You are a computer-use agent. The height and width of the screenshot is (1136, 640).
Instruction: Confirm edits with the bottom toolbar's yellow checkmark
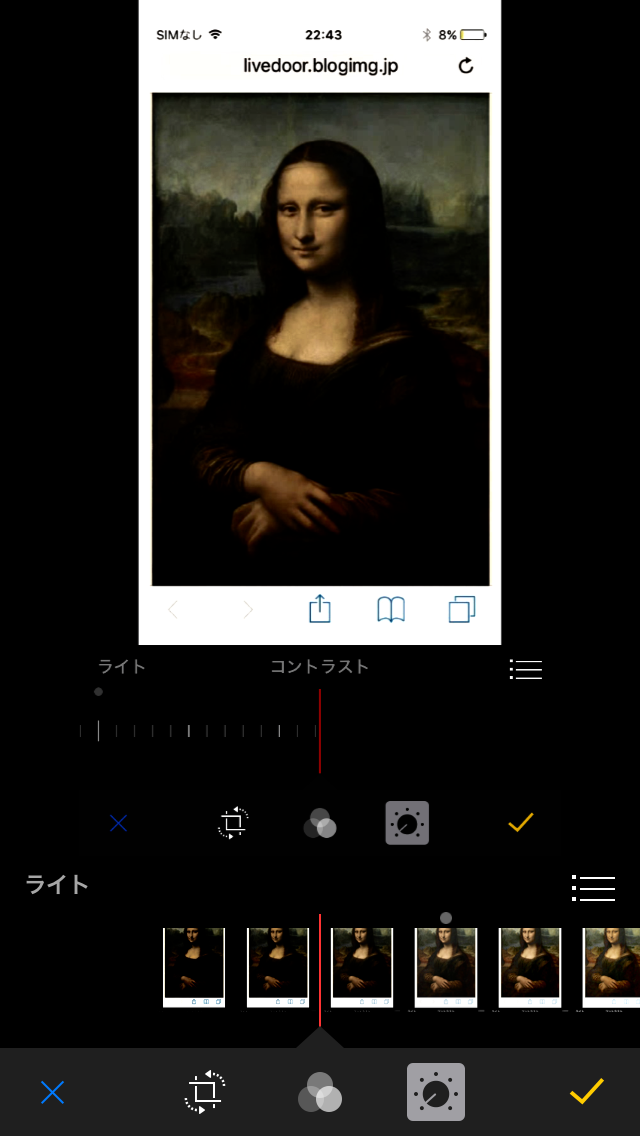click(x=587, y=1092)
